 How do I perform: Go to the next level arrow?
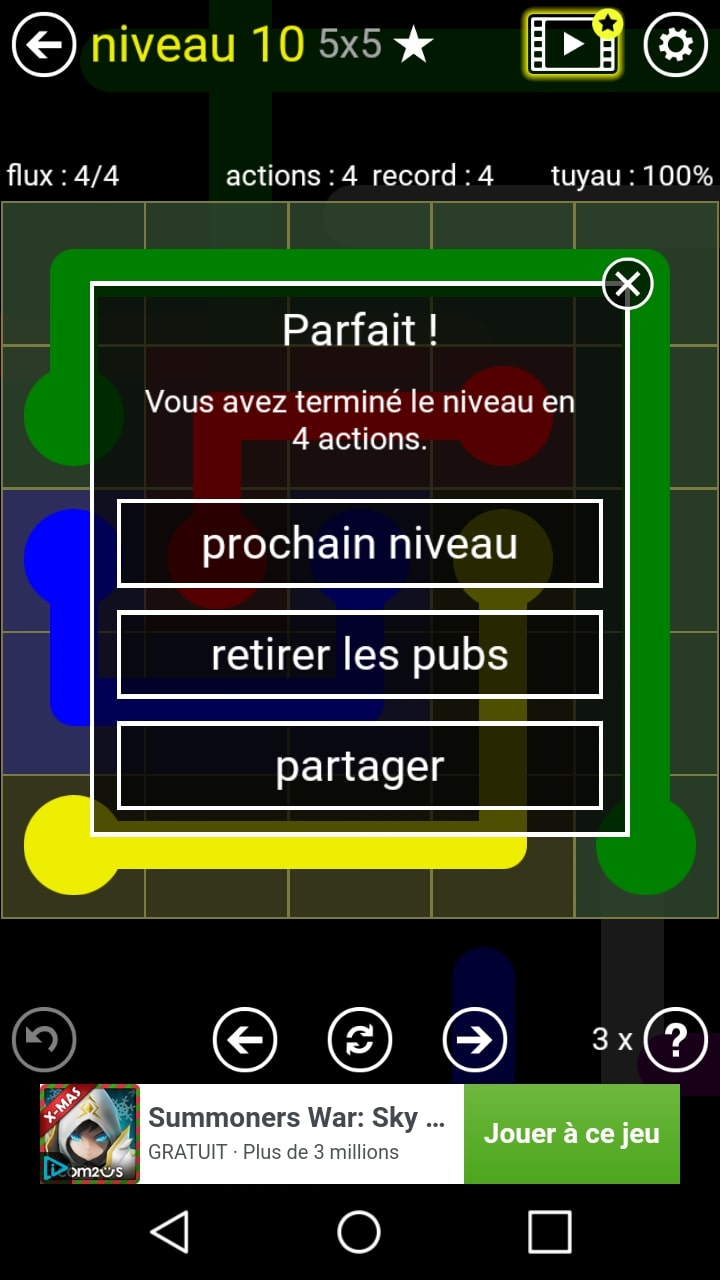475,1040
